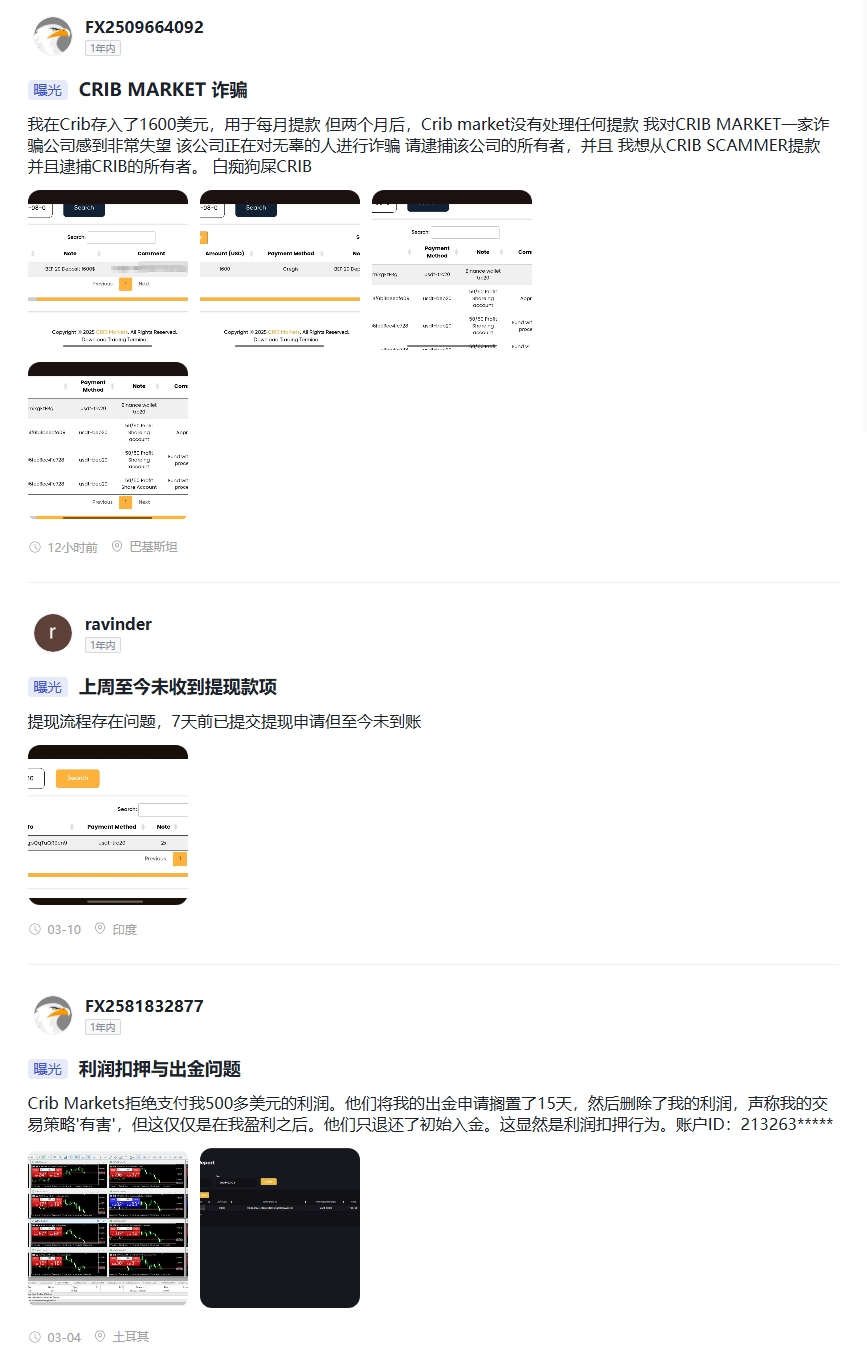Viewport: 867px width, 1362px height.
Task: View dark deposit screenshot in 利润扣押 post
Action: click(x=280, y=1228)
